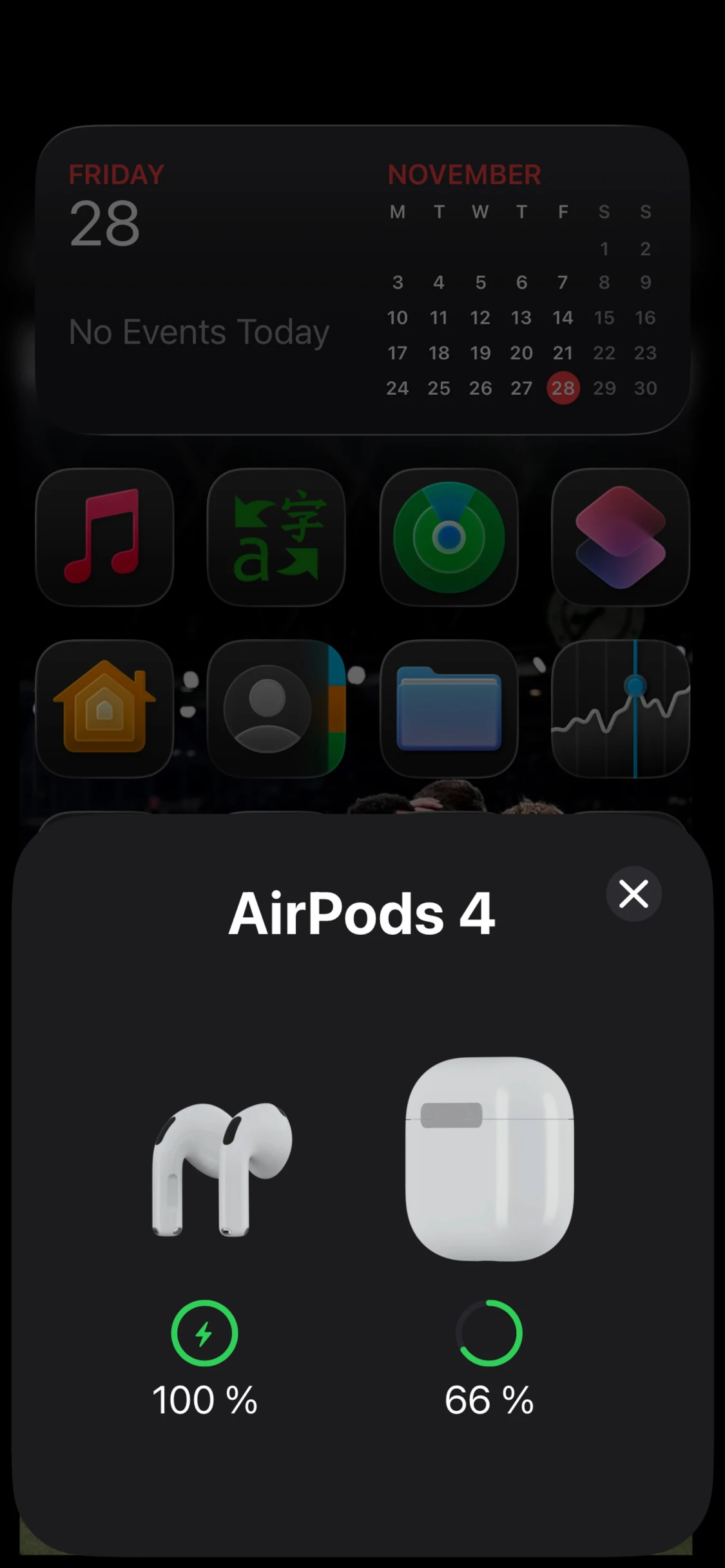Tap the AirPods 4 title
725x1568 pixels.
362,912
